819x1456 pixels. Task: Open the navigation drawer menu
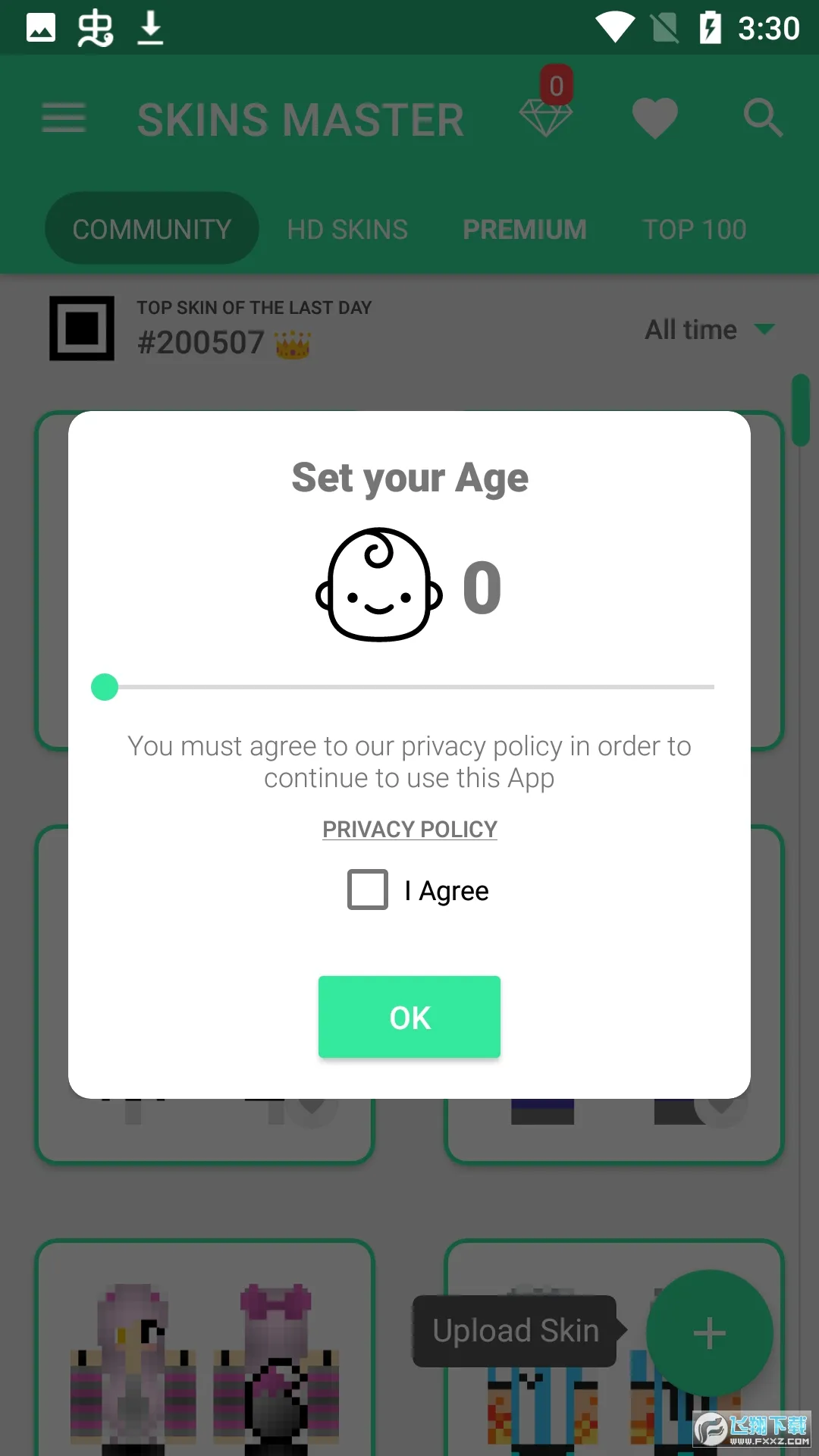click(63, 117)
